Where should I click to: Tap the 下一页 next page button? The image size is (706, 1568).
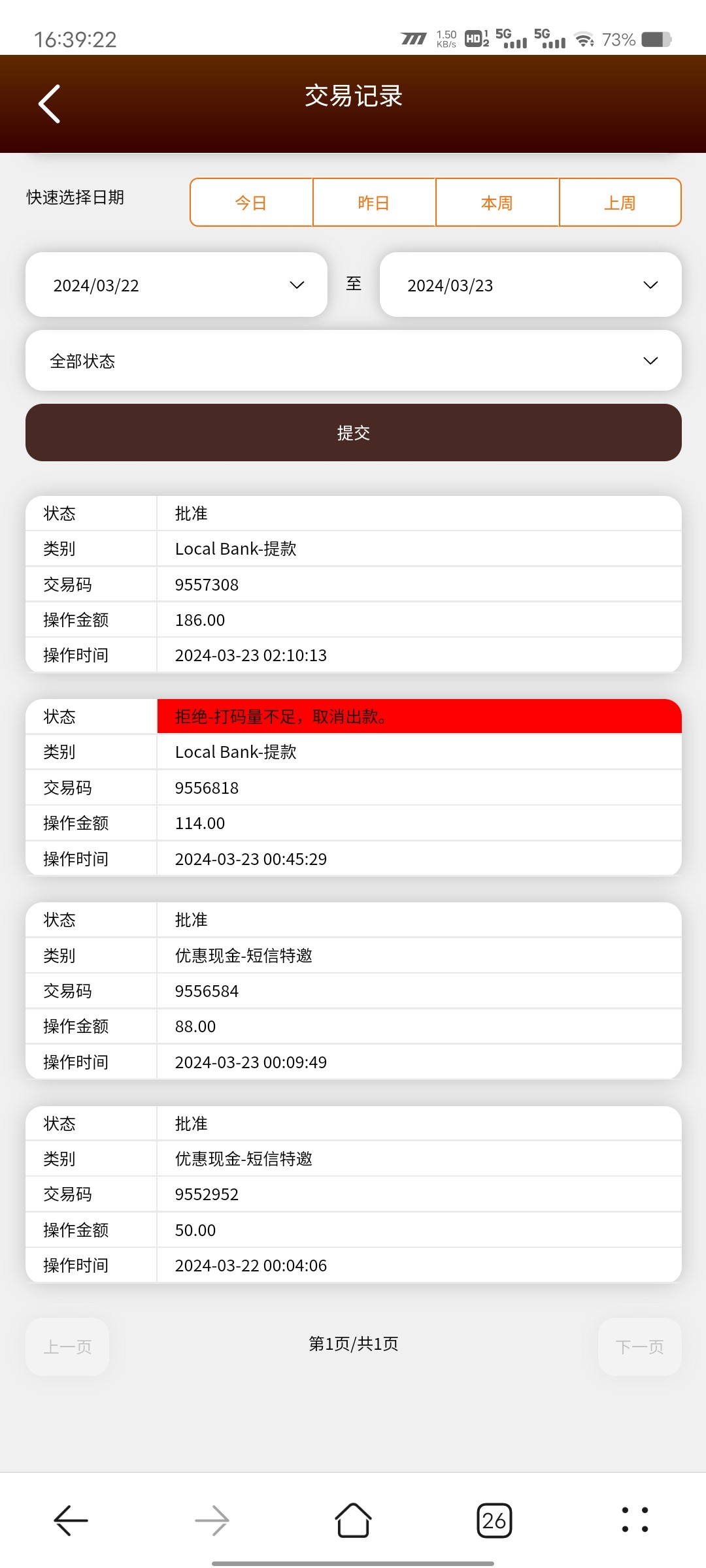coord(639,1347)
